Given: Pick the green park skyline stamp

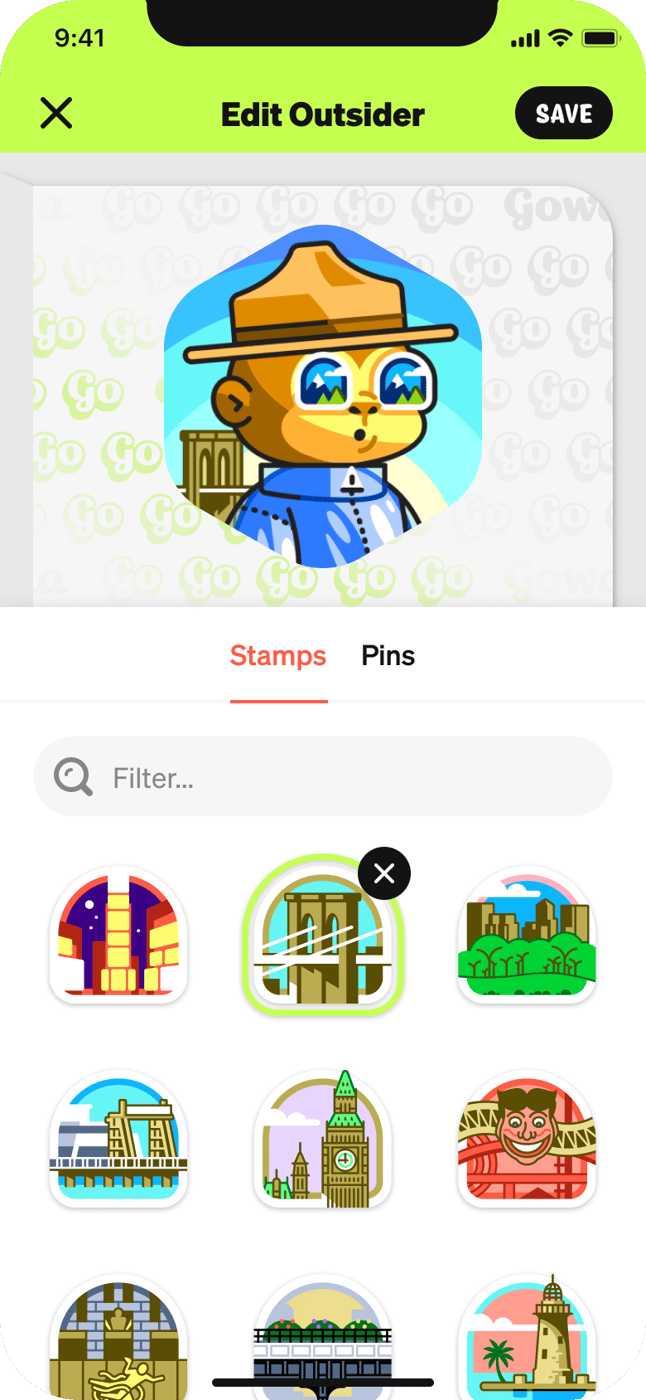Looking at the screenshot, I should click(x=527, y=936).
